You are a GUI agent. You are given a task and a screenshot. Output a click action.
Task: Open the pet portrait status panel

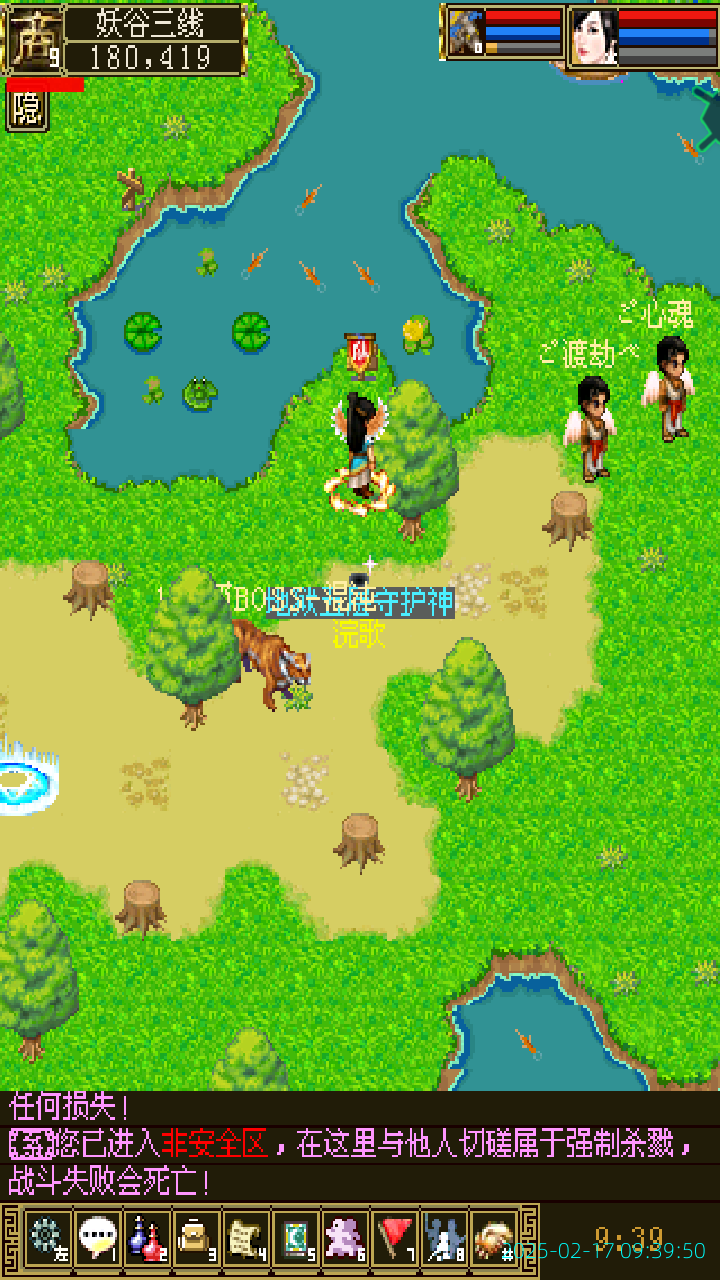[x=466, y=34]
